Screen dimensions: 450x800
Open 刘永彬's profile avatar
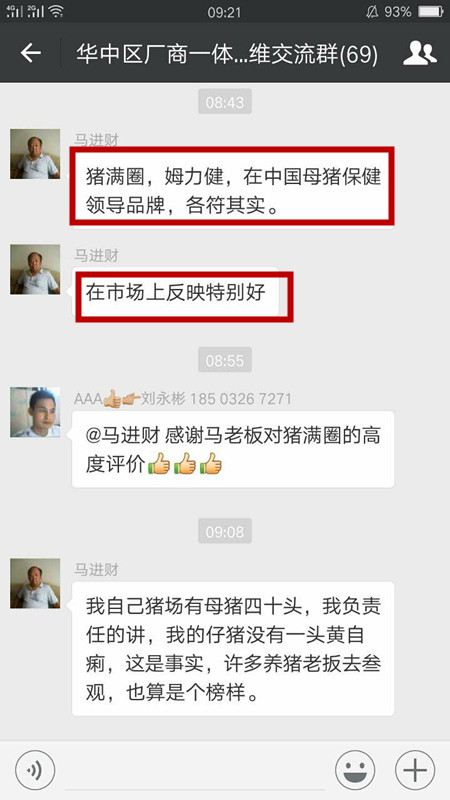pos(35,412)
